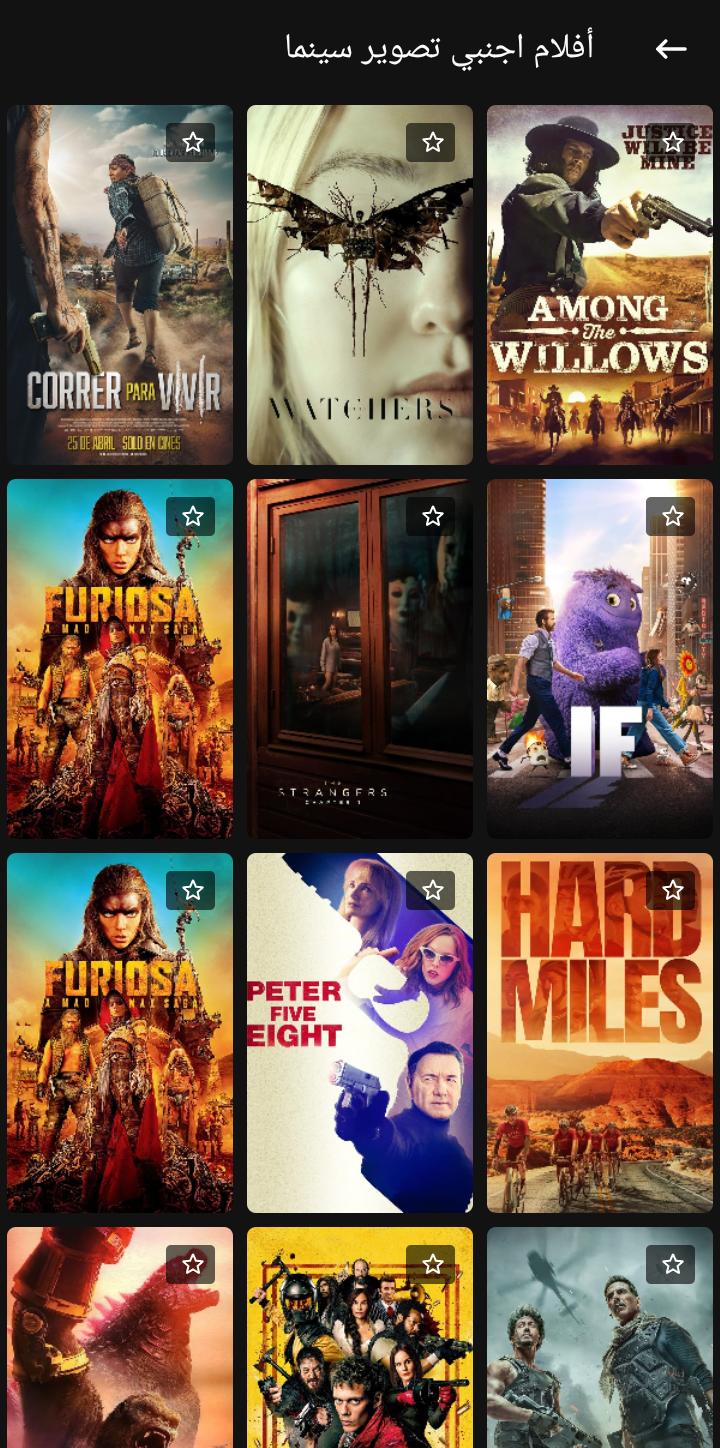Go back using the top arrow

point(671,48)
